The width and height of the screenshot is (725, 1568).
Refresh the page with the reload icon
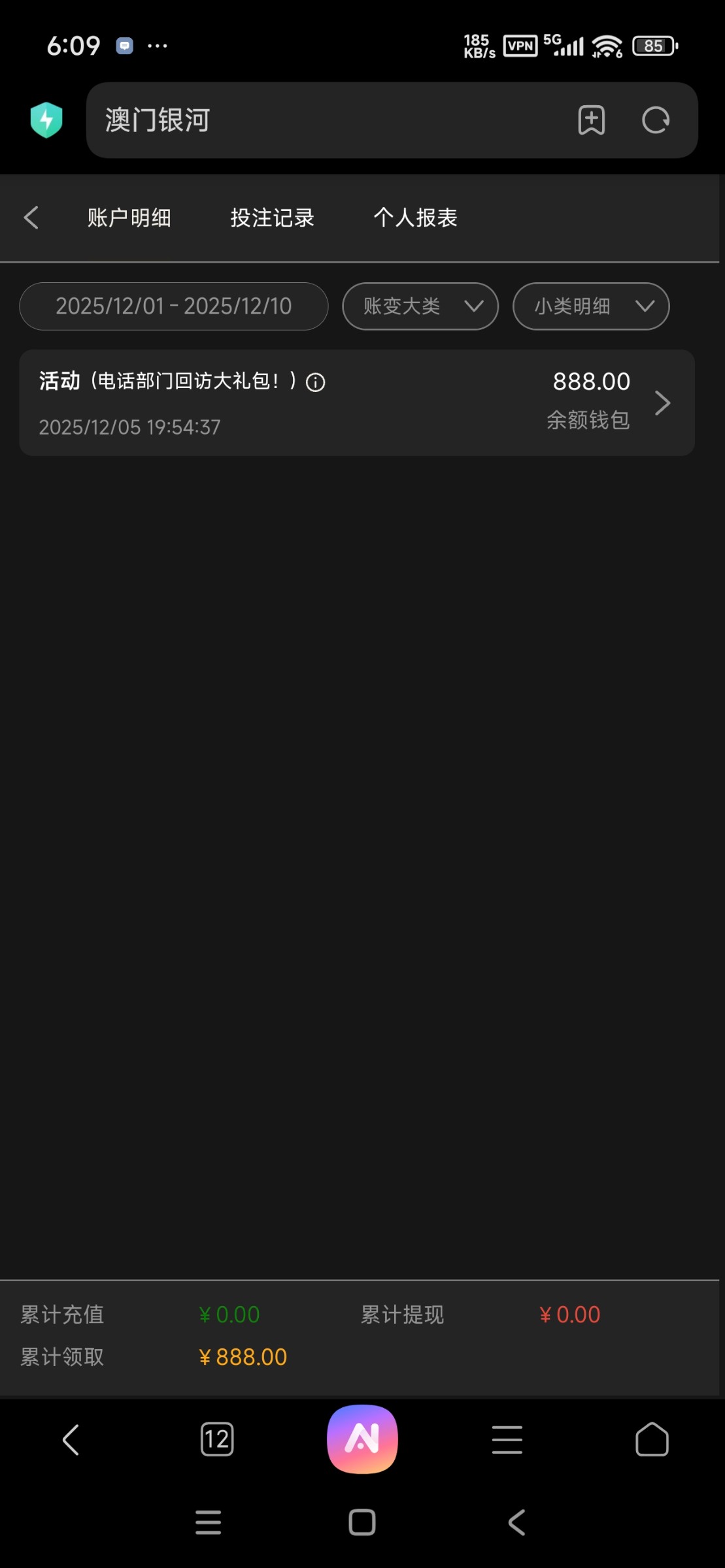pyautogui.click(x=656, y=120)
